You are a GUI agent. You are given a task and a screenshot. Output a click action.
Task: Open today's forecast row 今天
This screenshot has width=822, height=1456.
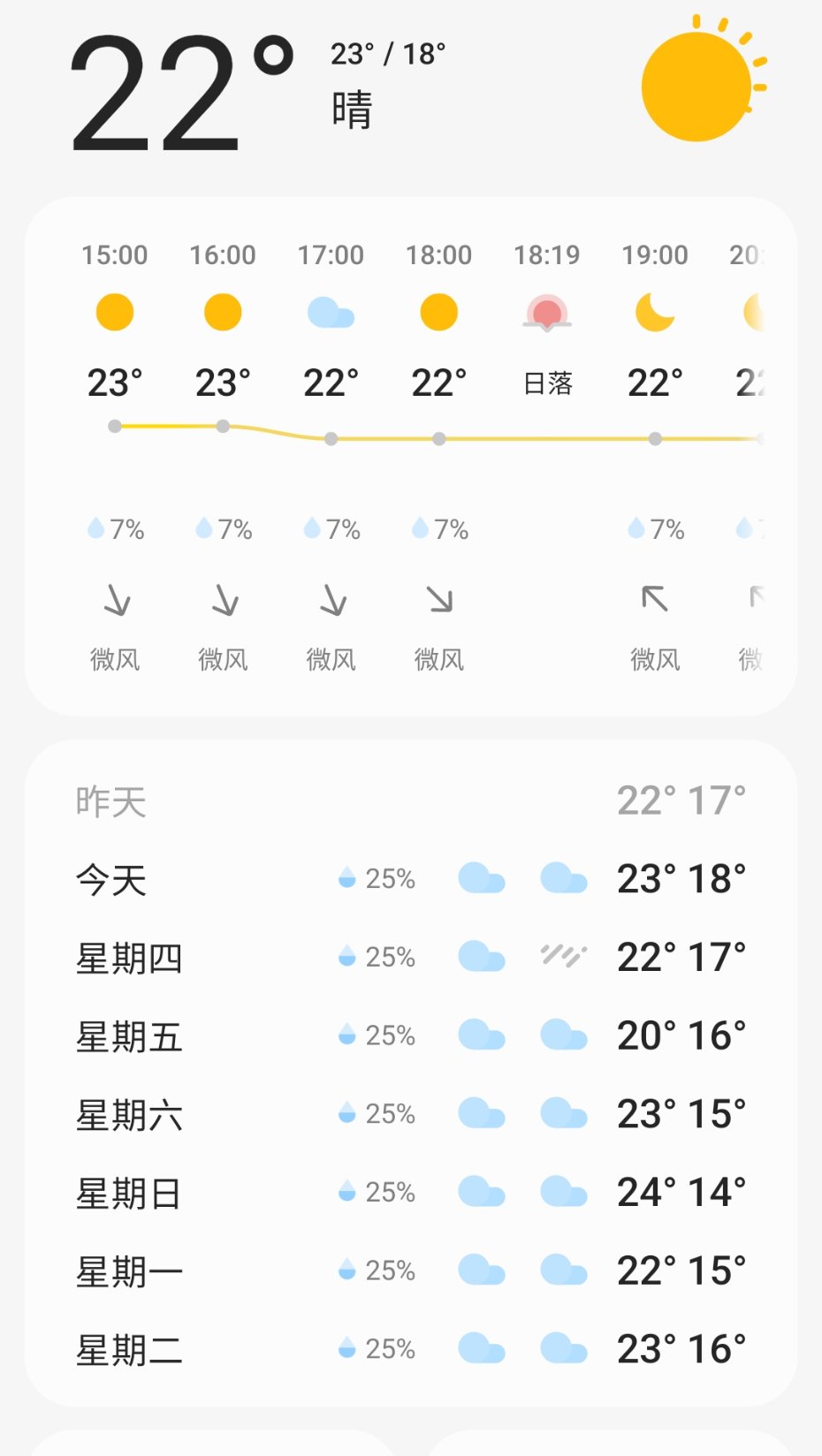411,879
